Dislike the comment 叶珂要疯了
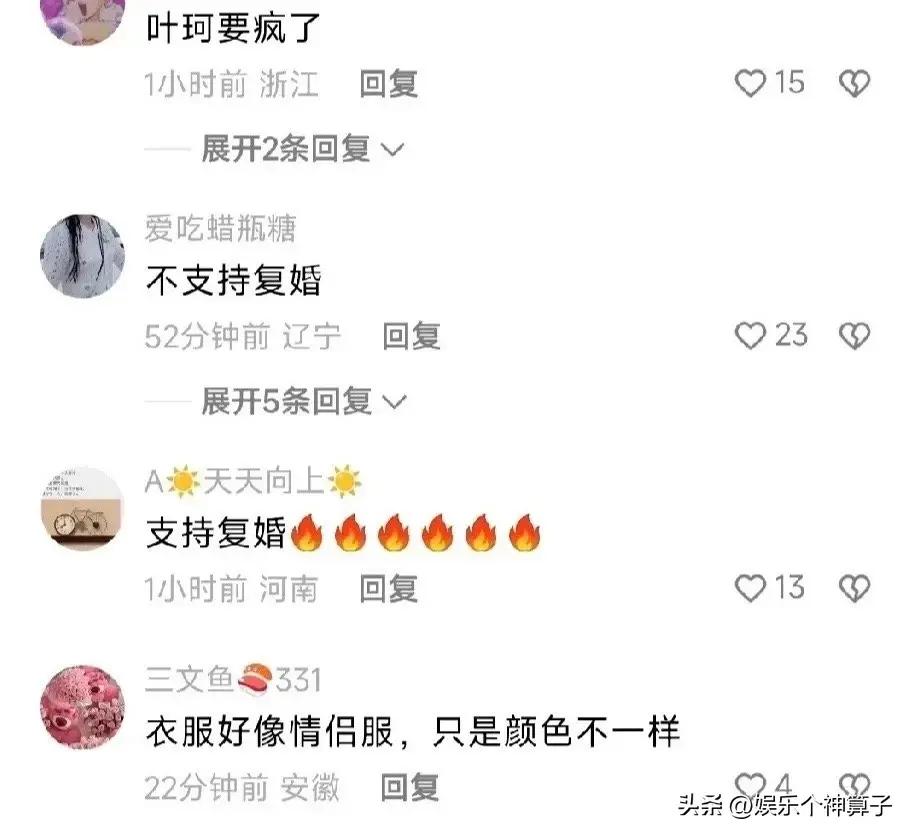 [853, 84]
